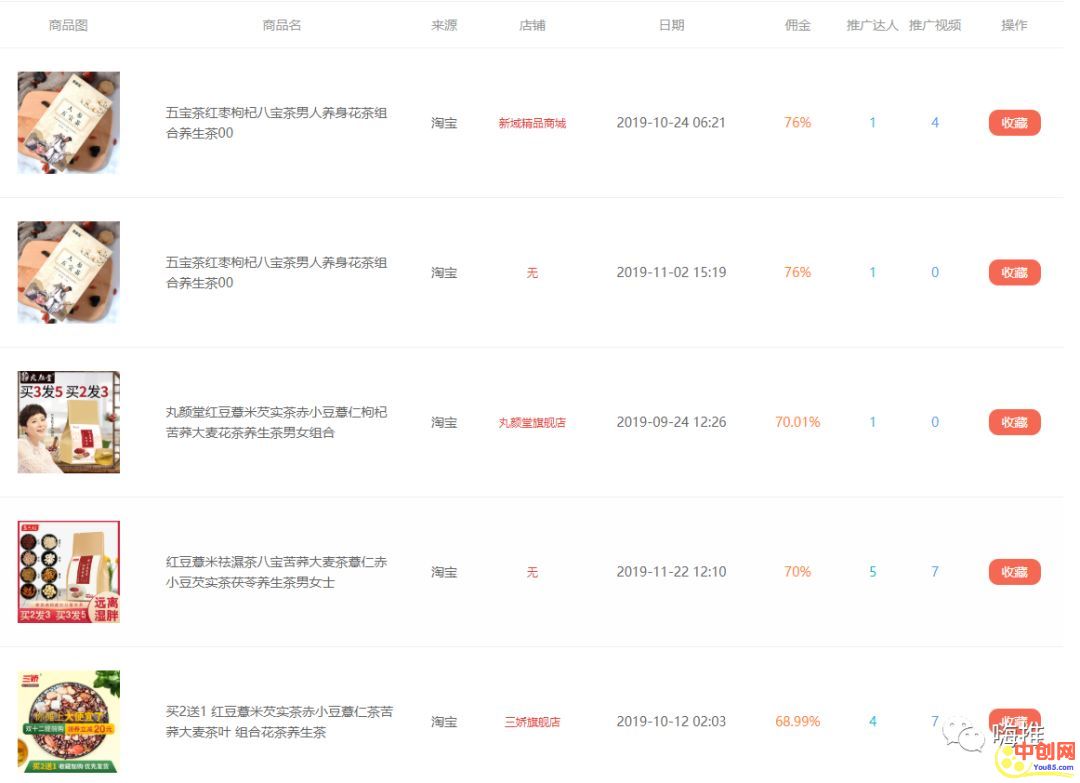
Task: View the product image of 红豆薏米祛湿茶
Action: click(x=69, y=572)
